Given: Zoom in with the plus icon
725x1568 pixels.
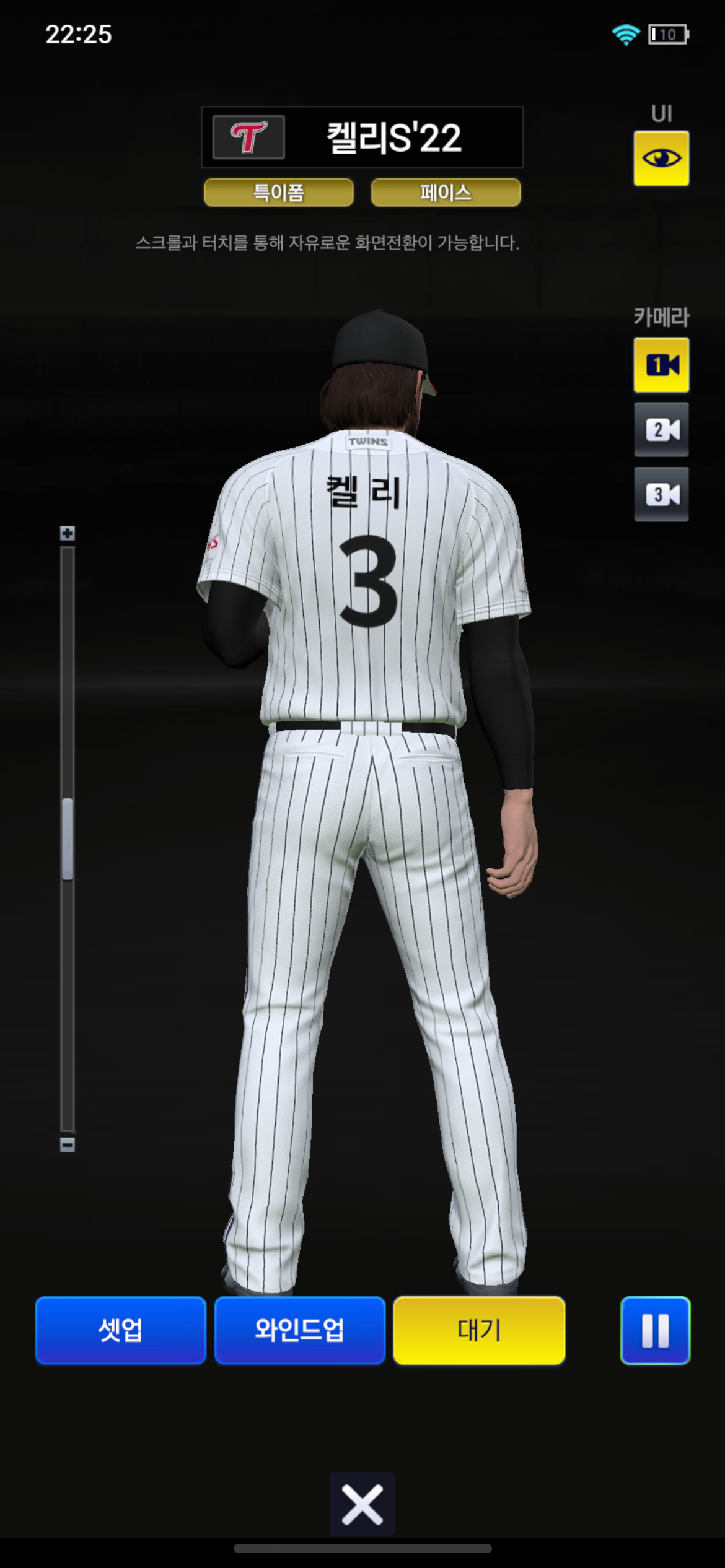Looking at the screenshot, I should [68, 533].
